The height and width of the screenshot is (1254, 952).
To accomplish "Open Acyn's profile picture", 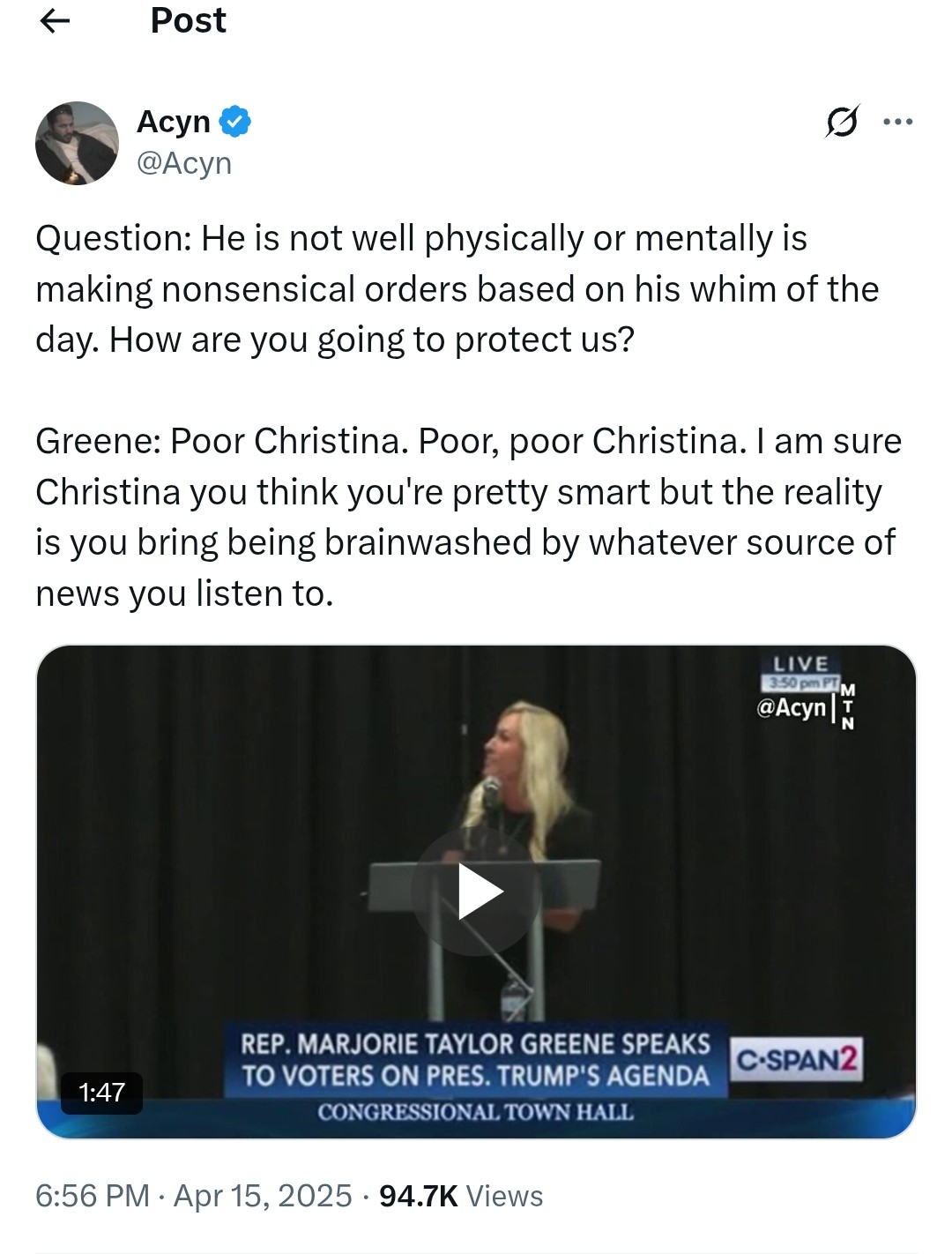I will [77, 143].
